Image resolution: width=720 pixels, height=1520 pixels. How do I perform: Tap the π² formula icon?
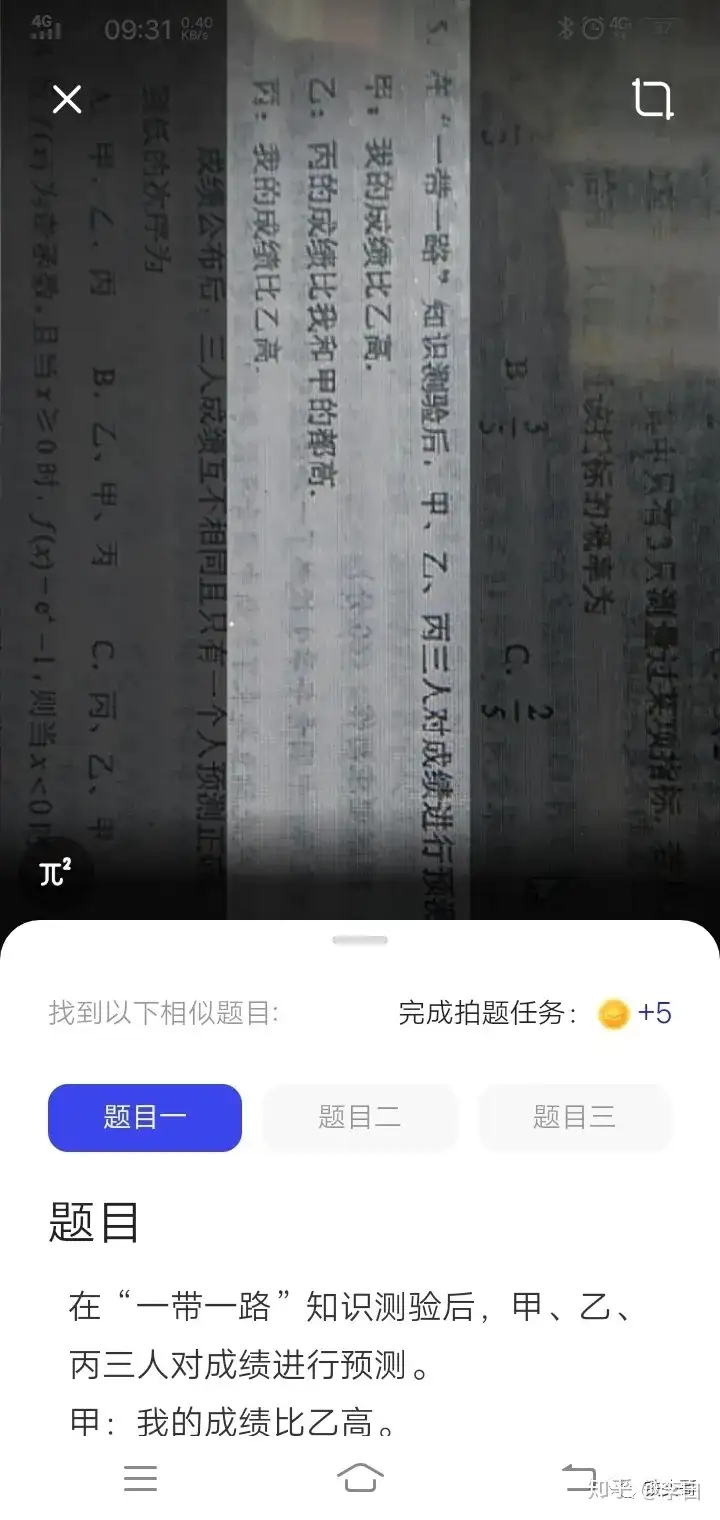56,873
